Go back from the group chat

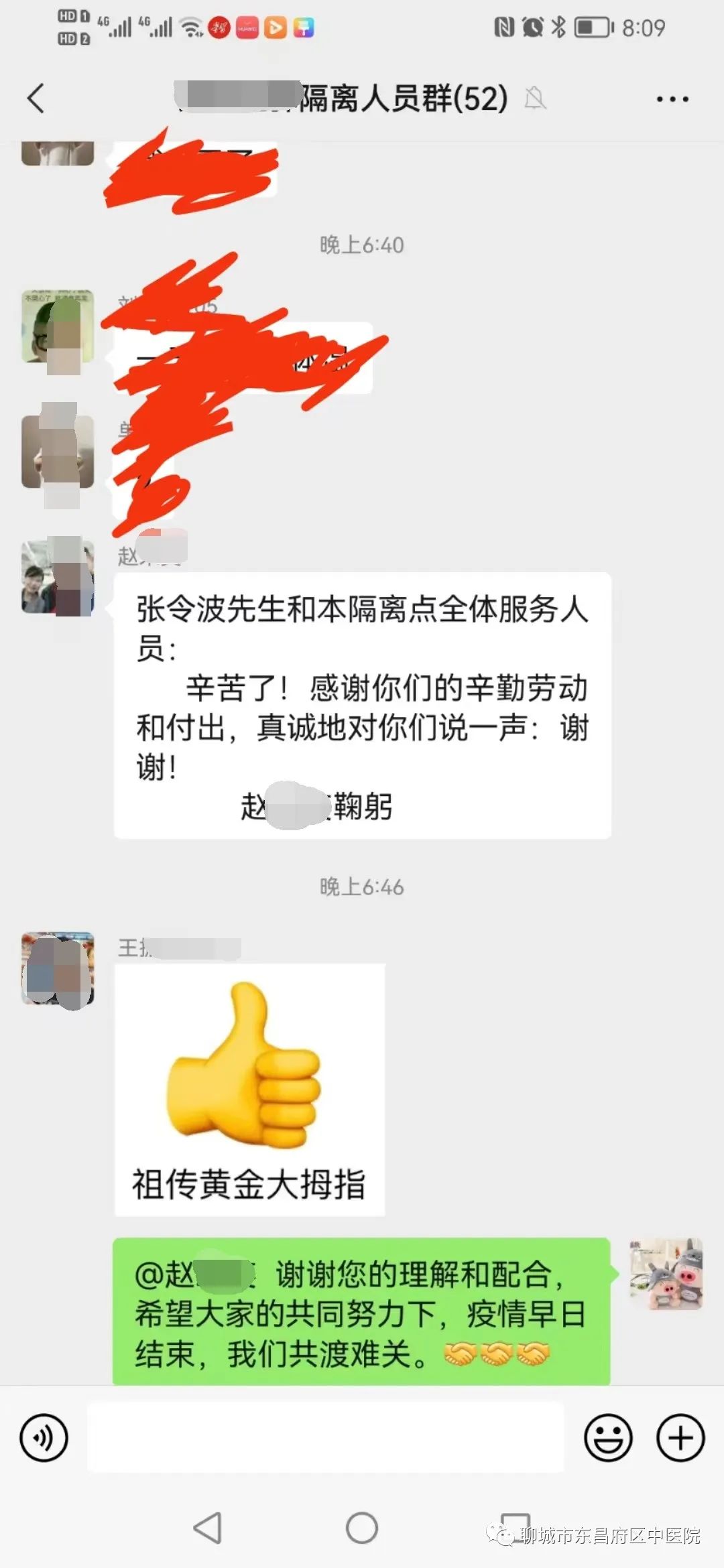pyautogui.click(x=36, y=99)
